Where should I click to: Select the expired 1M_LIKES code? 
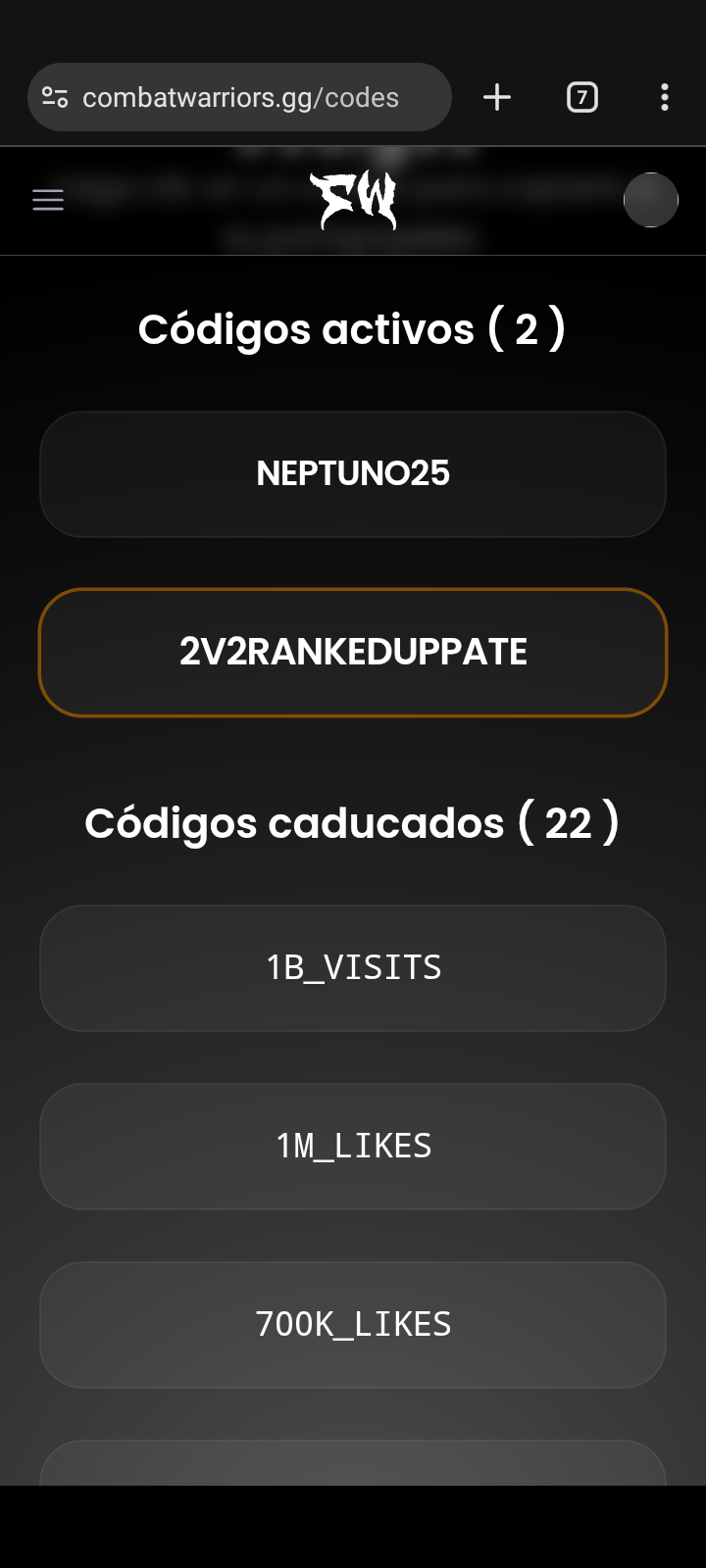(x=353, y=1147)
